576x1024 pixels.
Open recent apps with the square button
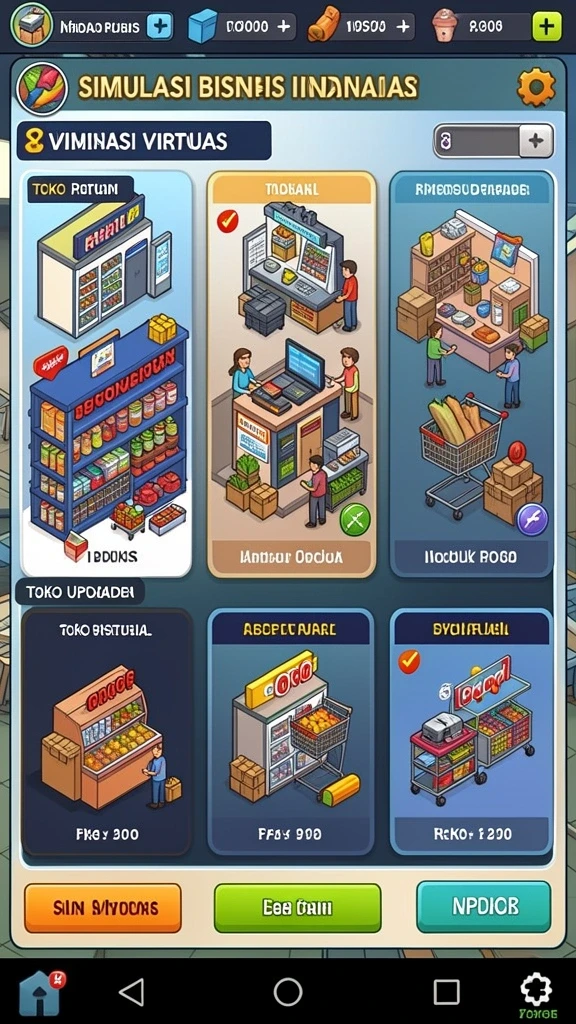coord(447,993)
